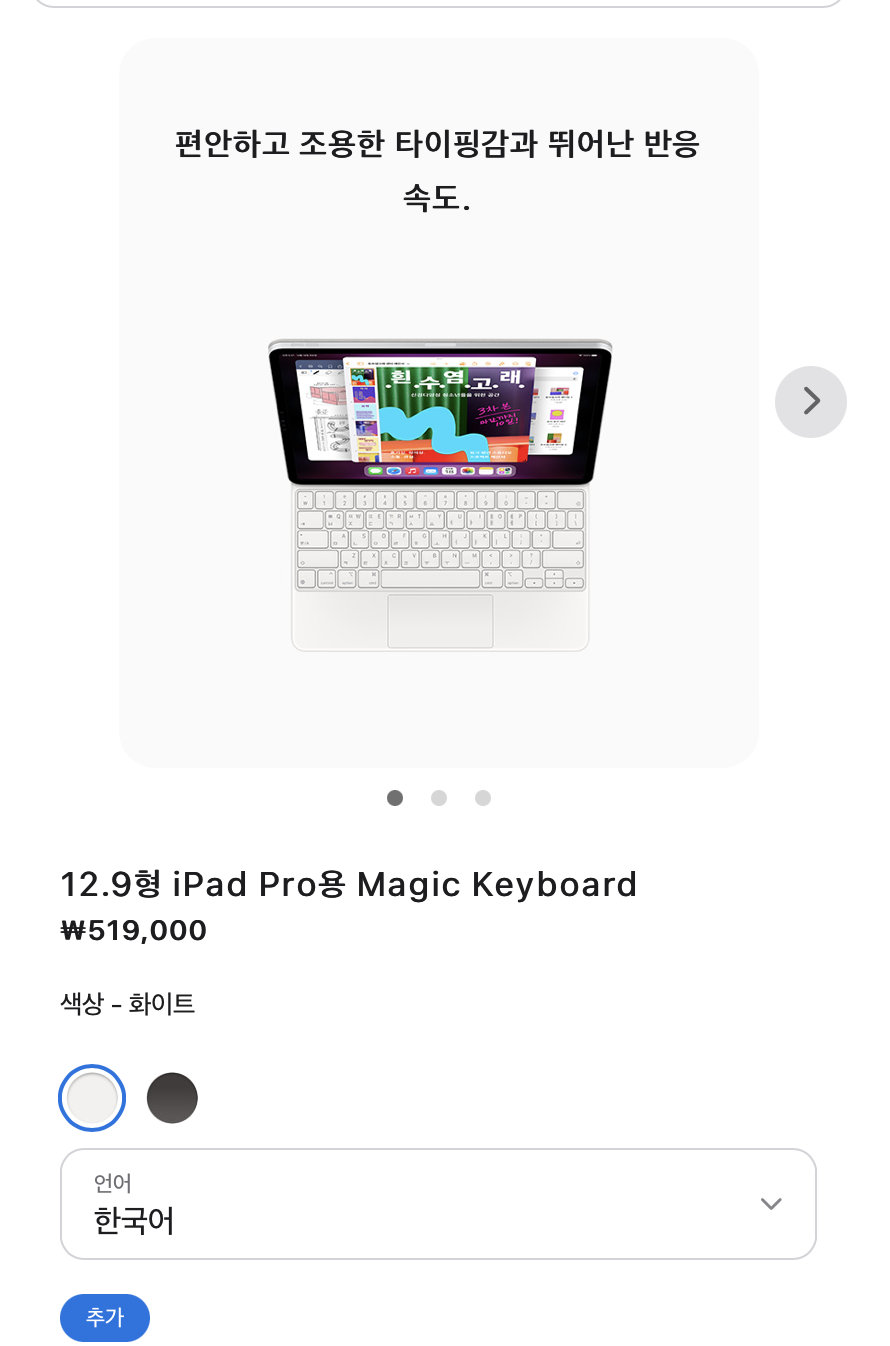Choose the black color swatch

pos(172,1098)
